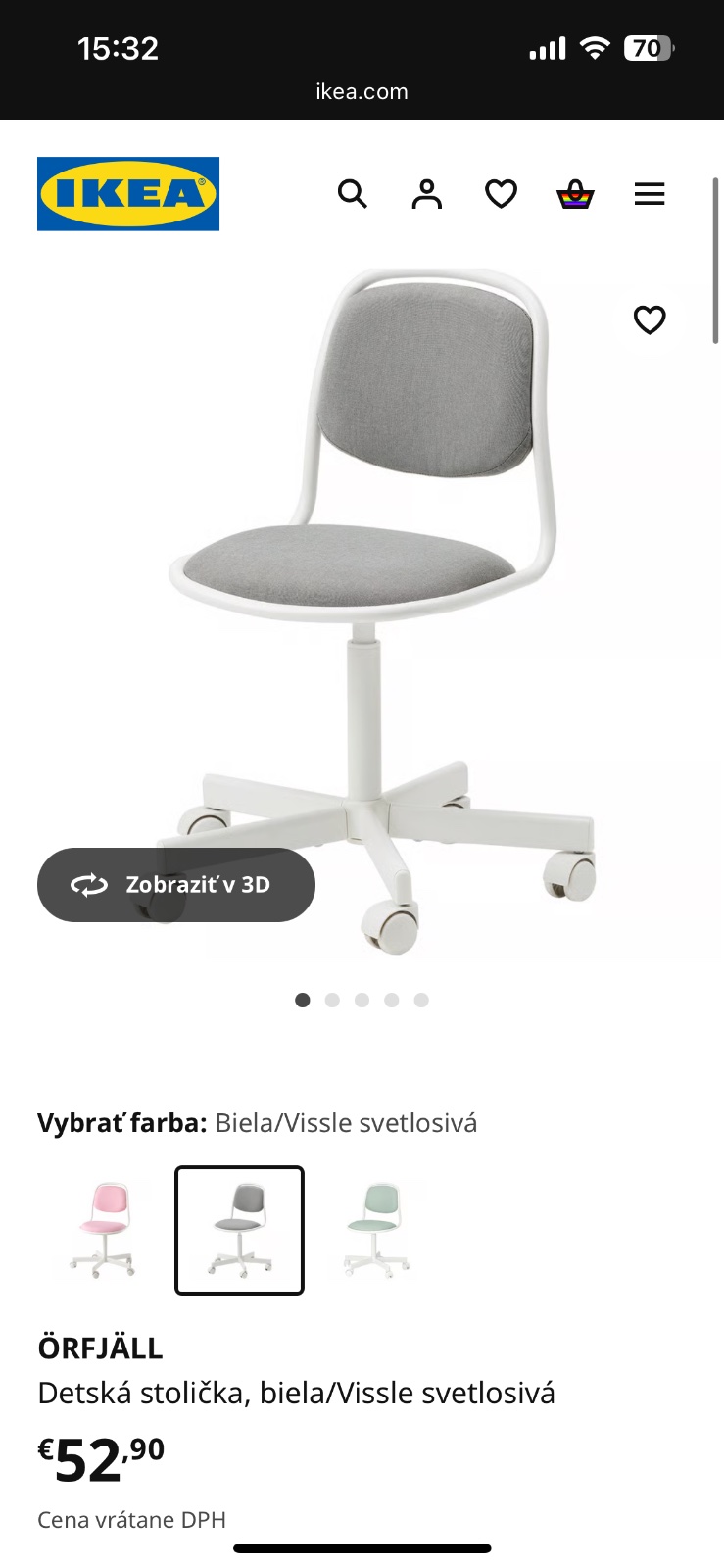Select the grey chair colour variant
Image resolution: width=724 pixels, height=1568 pixels.
click(239, 1230)
